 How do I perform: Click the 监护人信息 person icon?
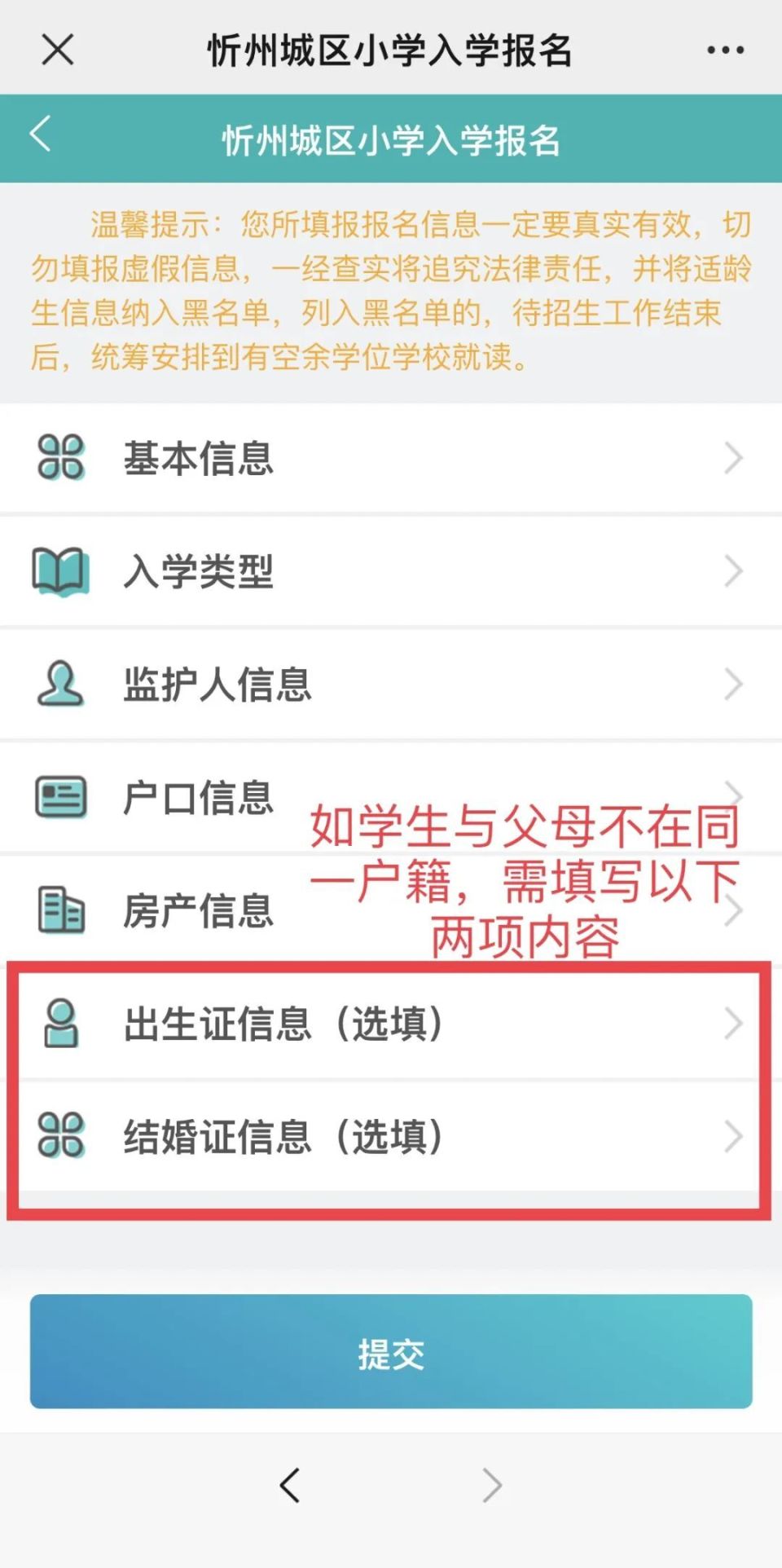(59, 685)
